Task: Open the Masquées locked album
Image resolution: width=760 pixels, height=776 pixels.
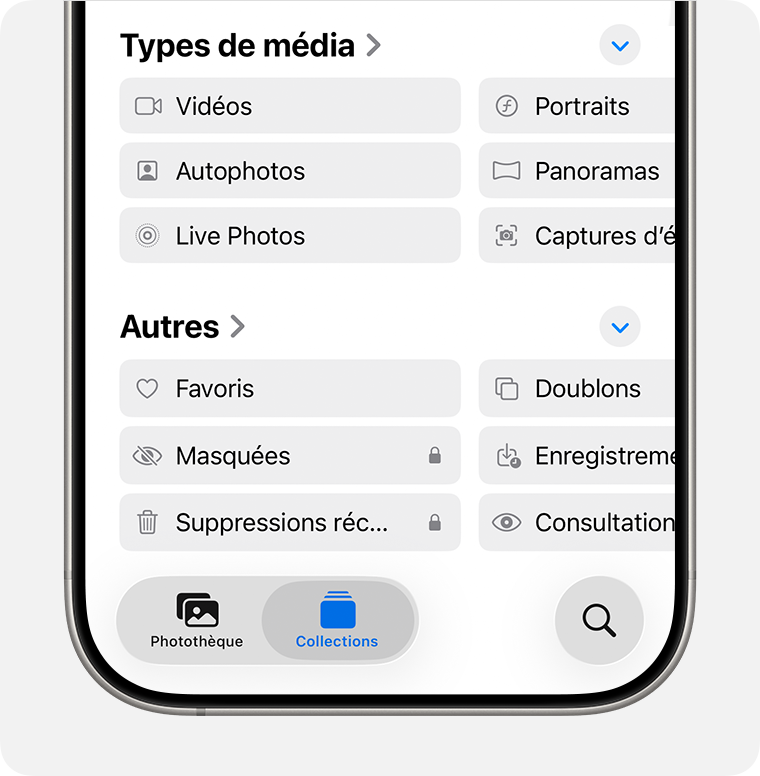Action: coord(289,456)
